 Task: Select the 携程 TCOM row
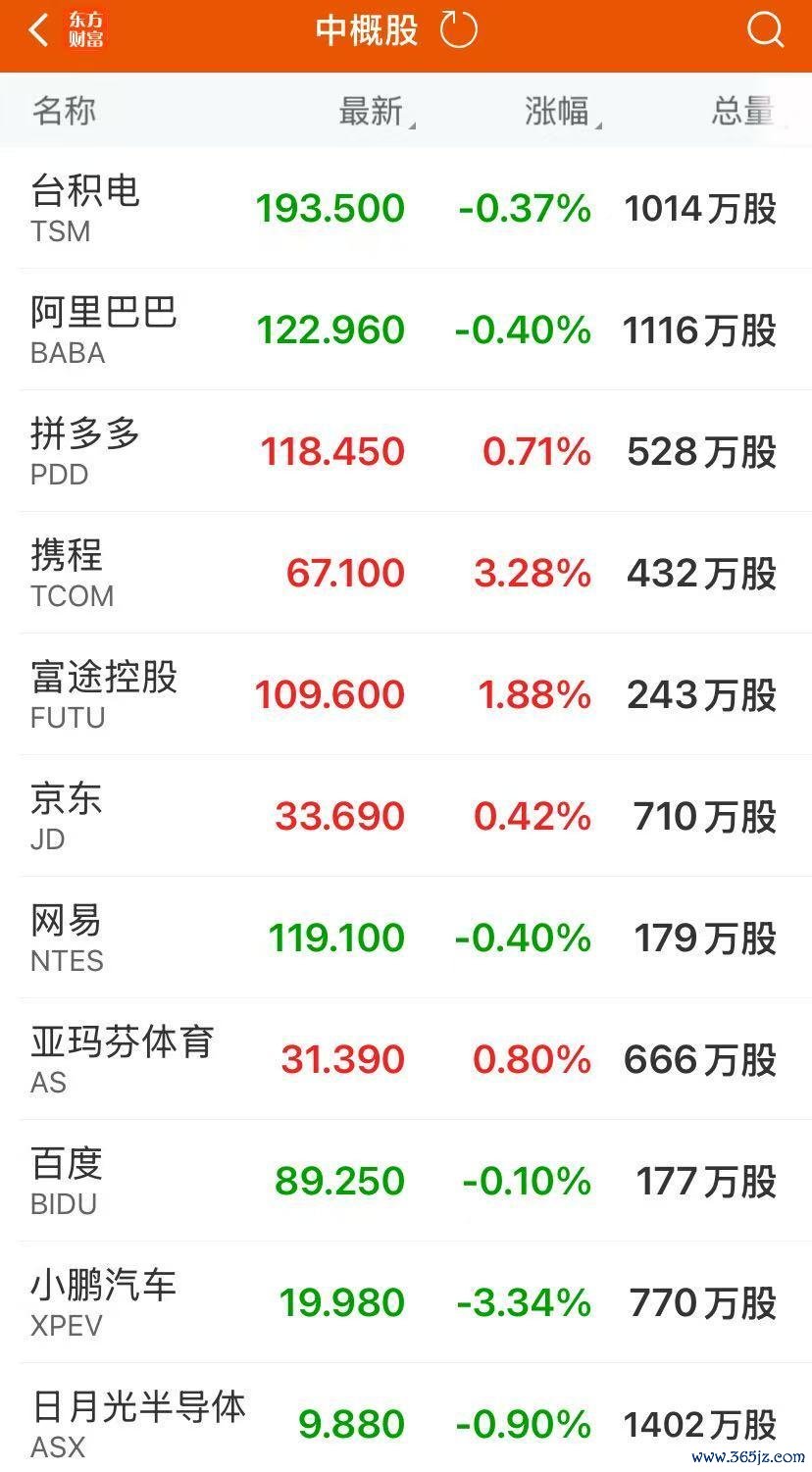click(x=406, y=573)
